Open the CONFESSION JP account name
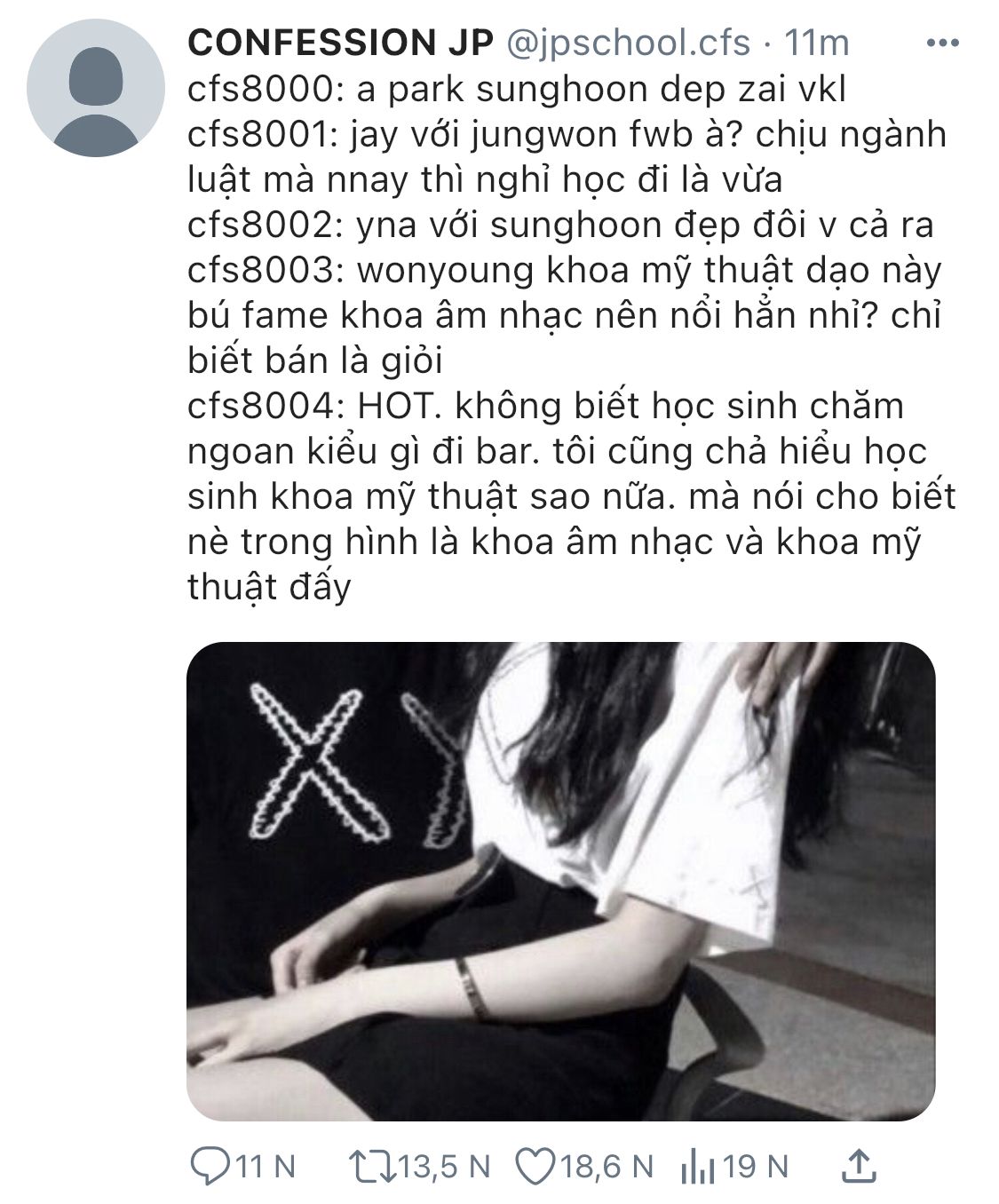 (340, 42)
